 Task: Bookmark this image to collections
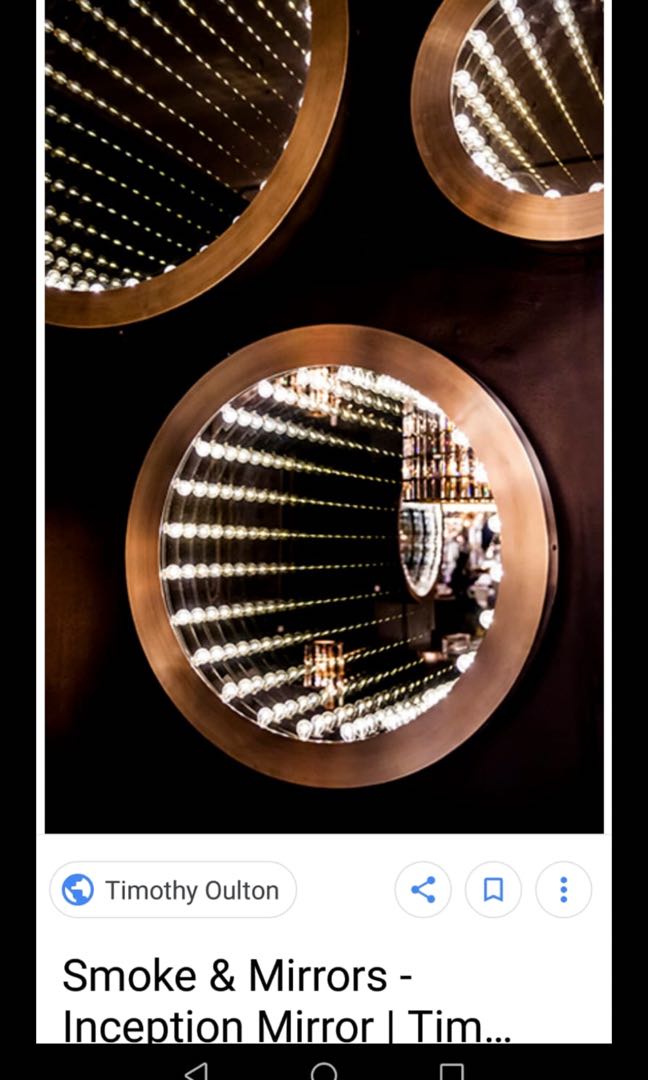pyautogui.click(x=493, y=889)
